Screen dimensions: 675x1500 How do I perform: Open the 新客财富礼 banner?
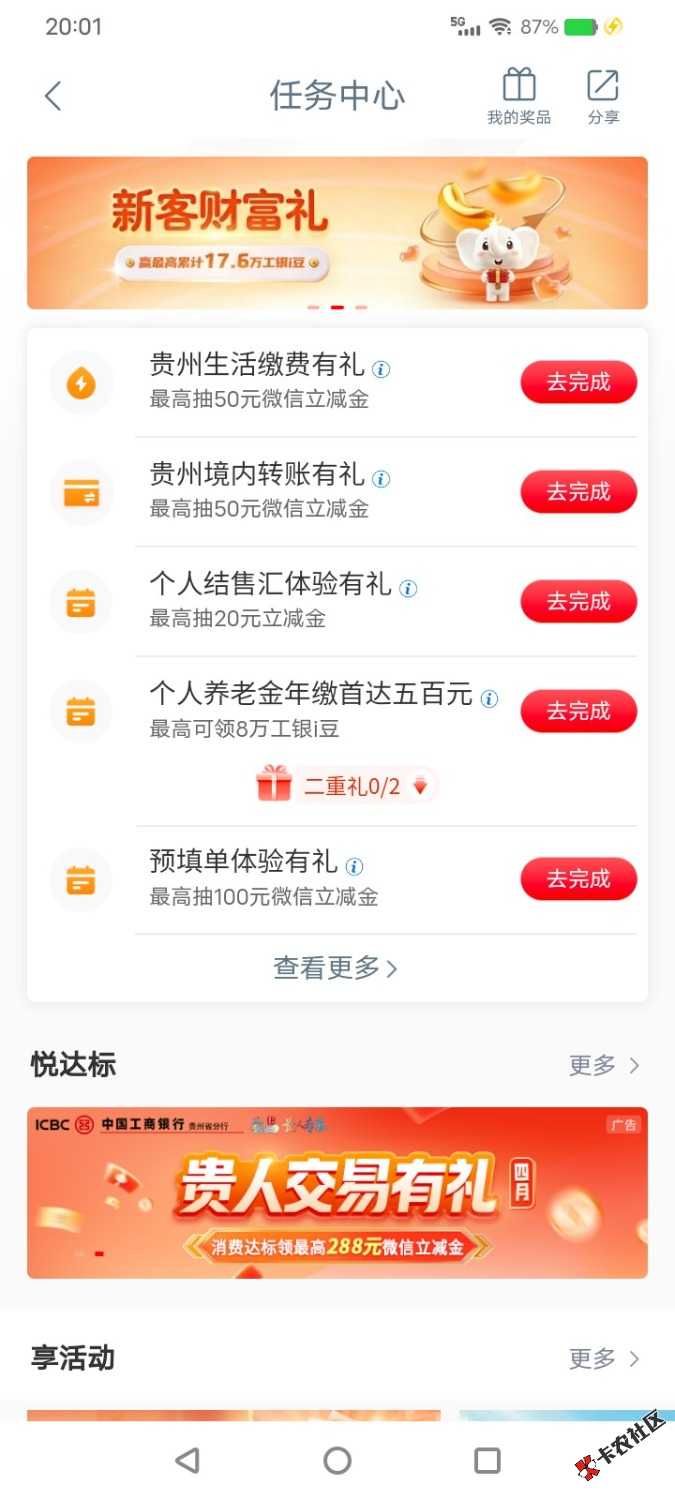pyautogui.click(x=337, y=232)
